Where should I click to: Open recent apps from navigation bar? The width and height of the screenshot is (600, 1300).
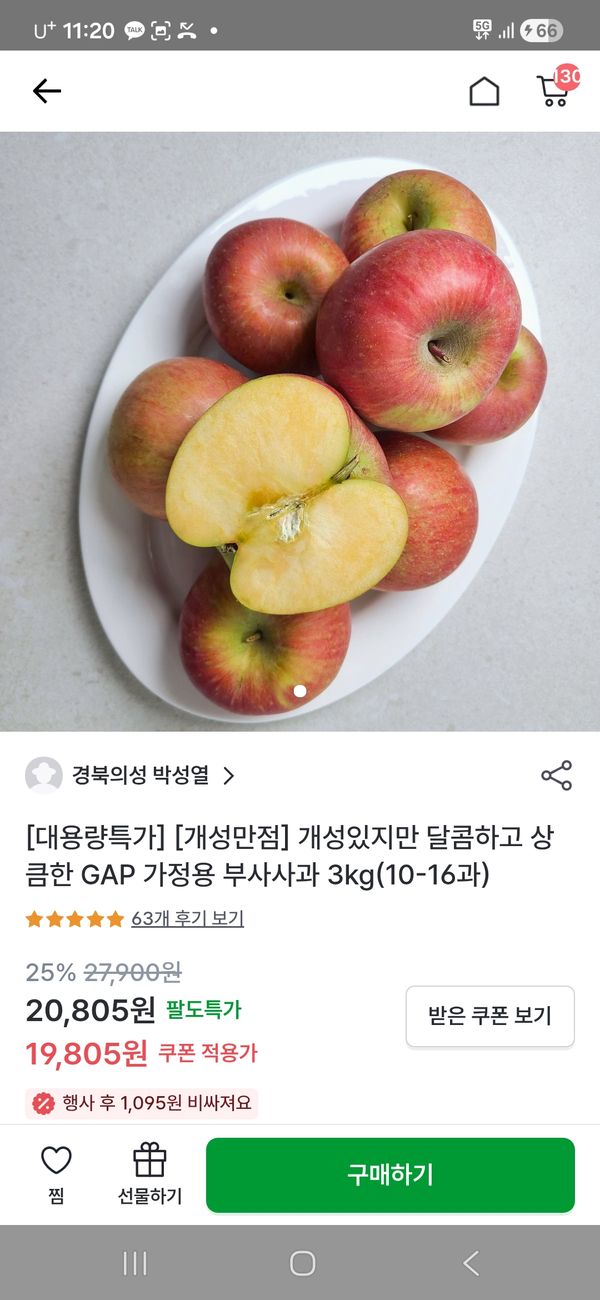pyautogui.click(x=134, y=1263)
